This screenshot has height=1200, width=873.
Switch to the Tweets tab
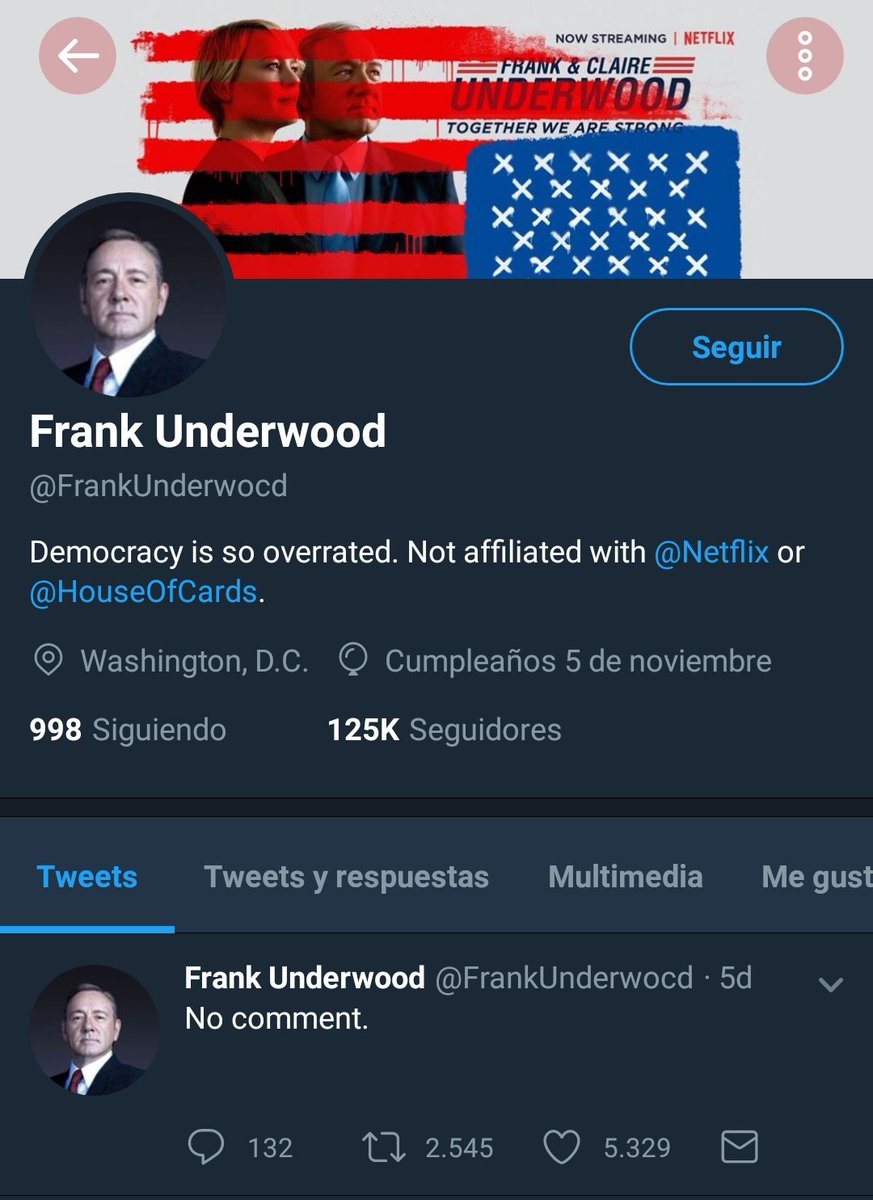(87, 877)
